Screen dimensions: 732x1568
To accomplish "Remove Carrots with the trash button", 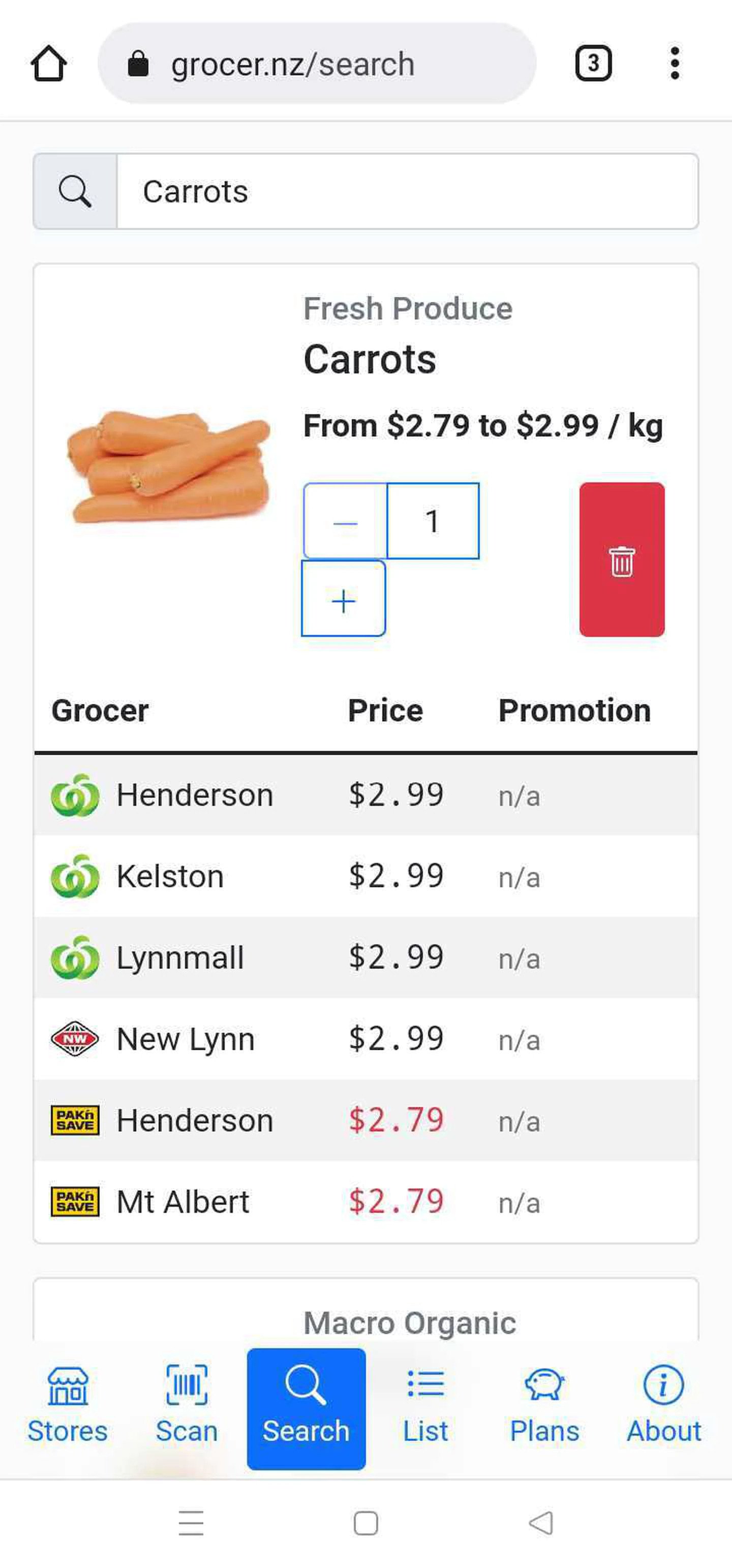I will coord(621,559).
